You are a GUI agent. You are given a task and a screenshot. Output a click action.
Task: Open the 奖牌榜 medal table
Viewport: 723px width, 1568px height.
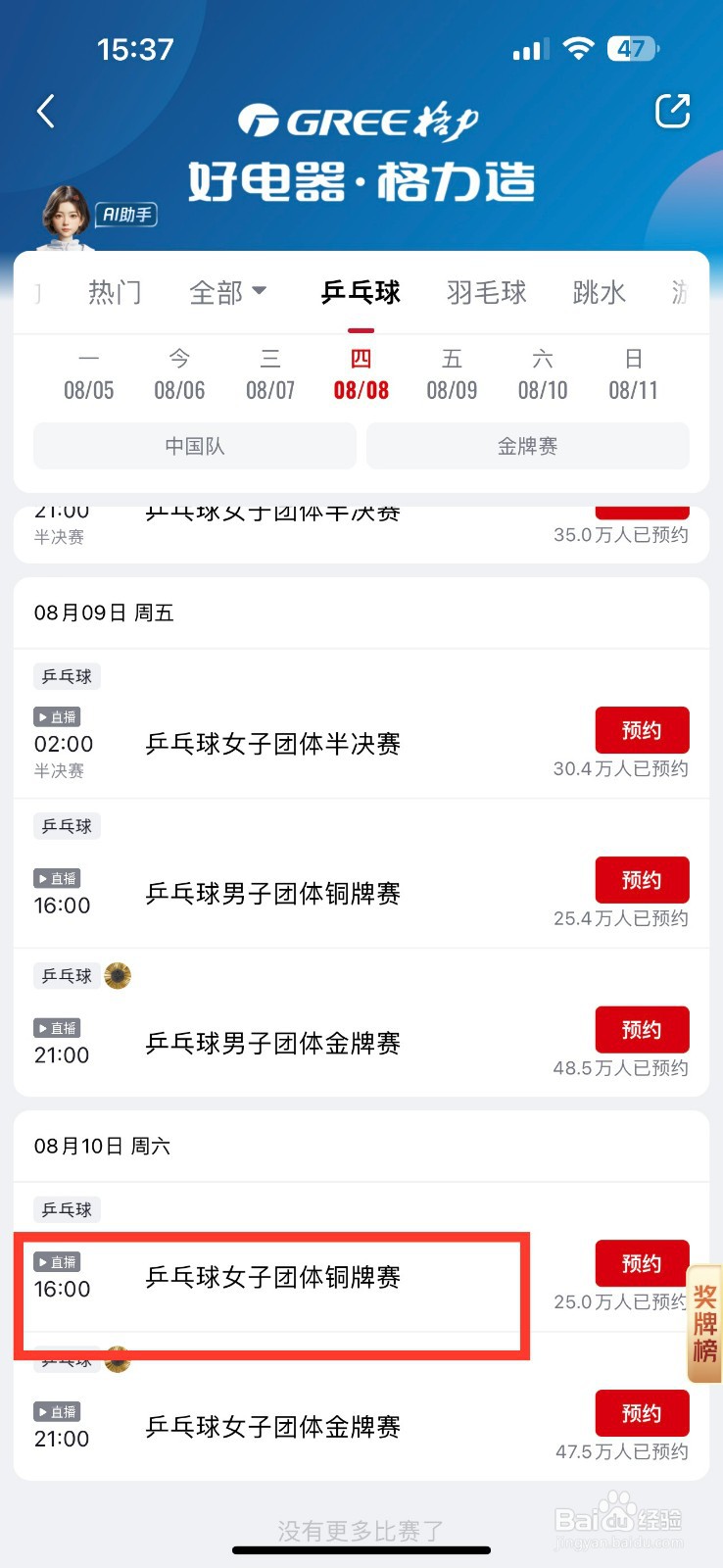704,1324
